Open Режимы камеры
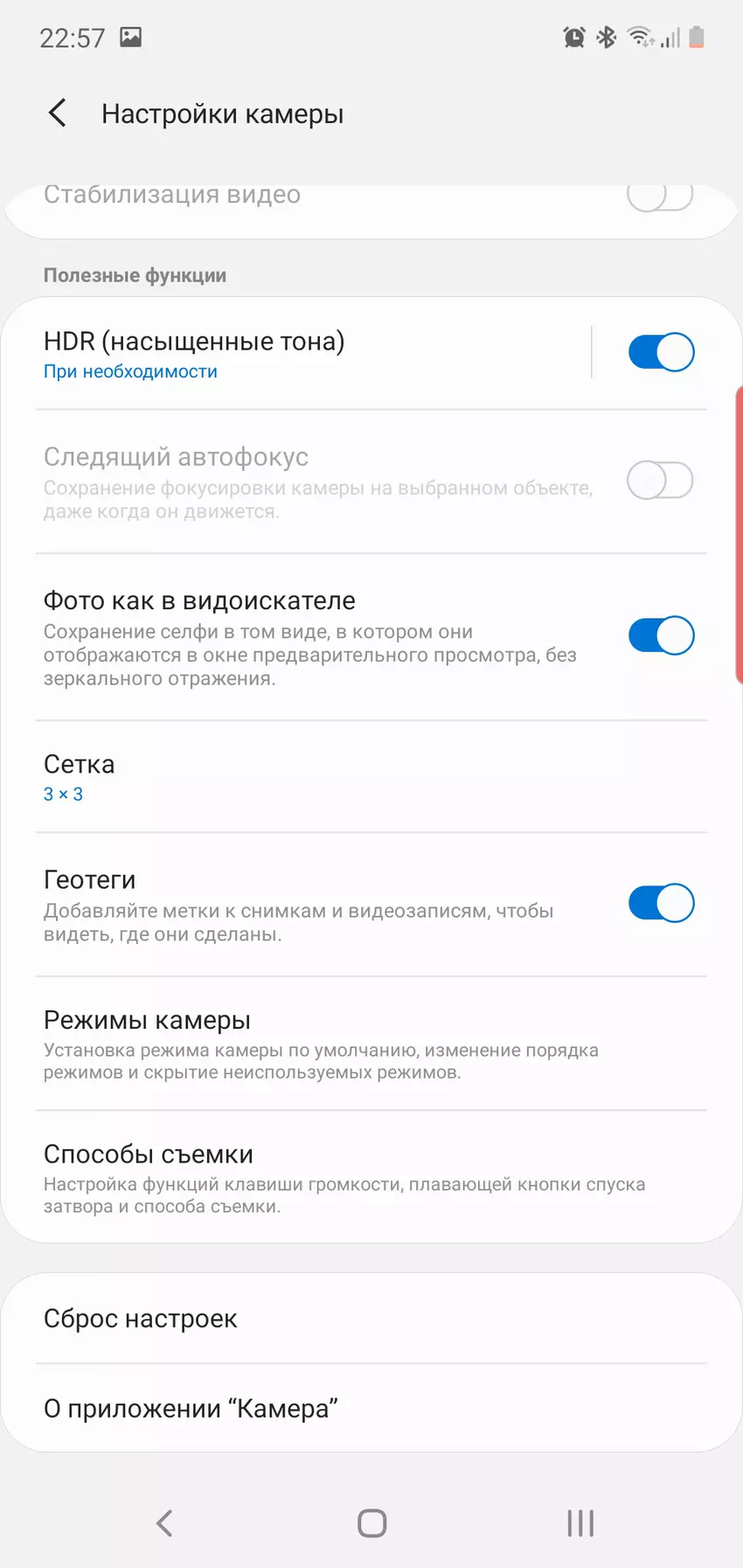 tap(350, 1044)
